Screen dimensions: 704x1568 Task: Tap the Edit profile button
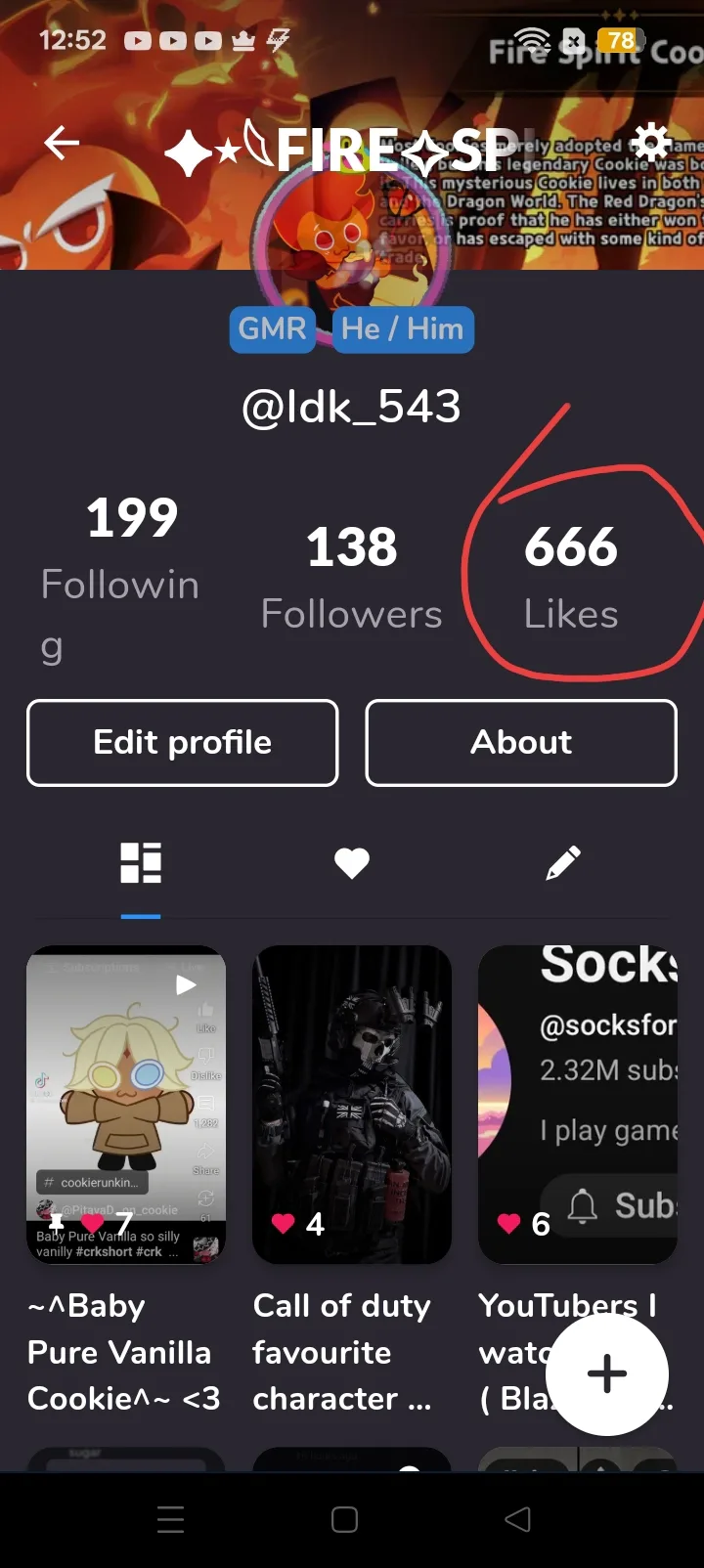coord(183,743)
